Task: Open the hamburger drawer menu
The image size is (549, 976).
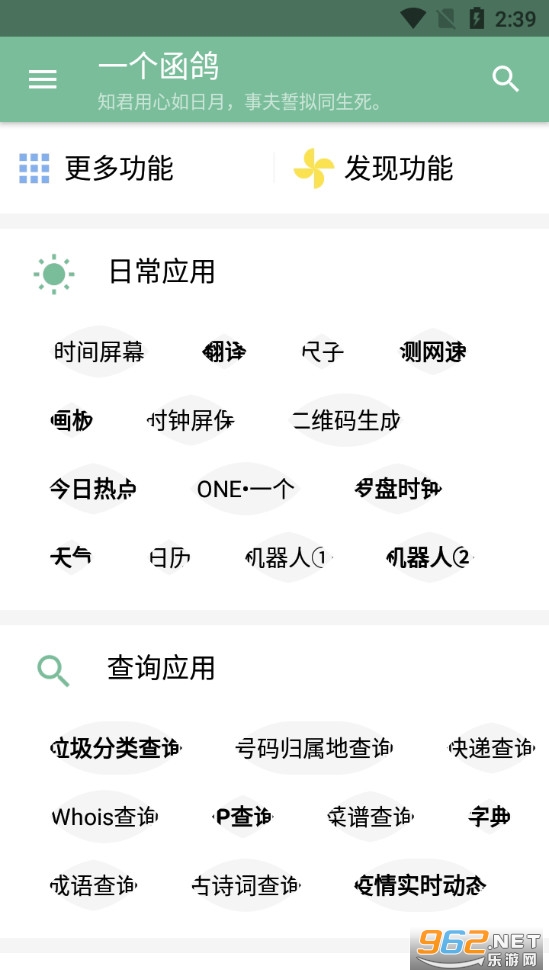Action: (43, 79)
